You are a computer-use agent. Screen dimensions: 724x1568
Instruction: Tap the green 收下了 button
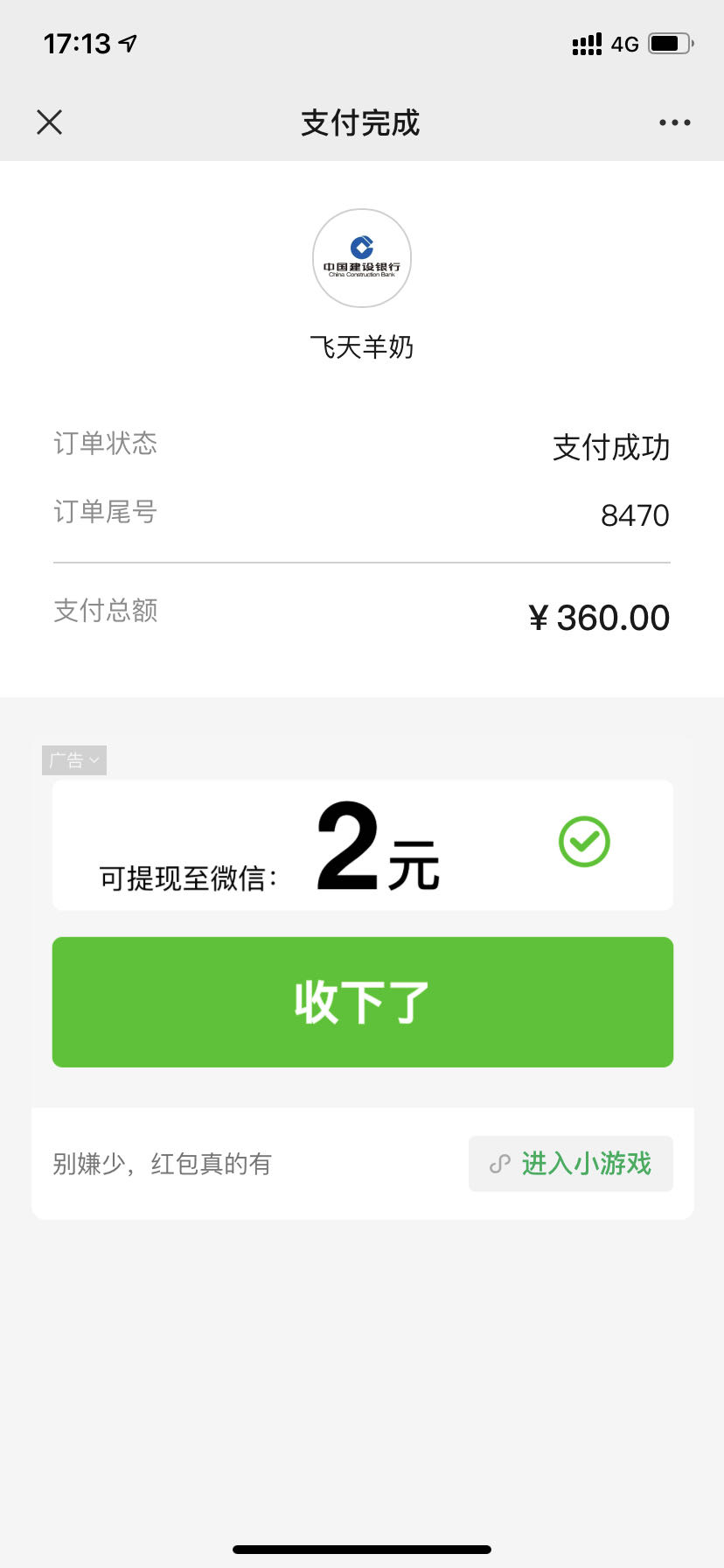click(x=362, y=1002)
